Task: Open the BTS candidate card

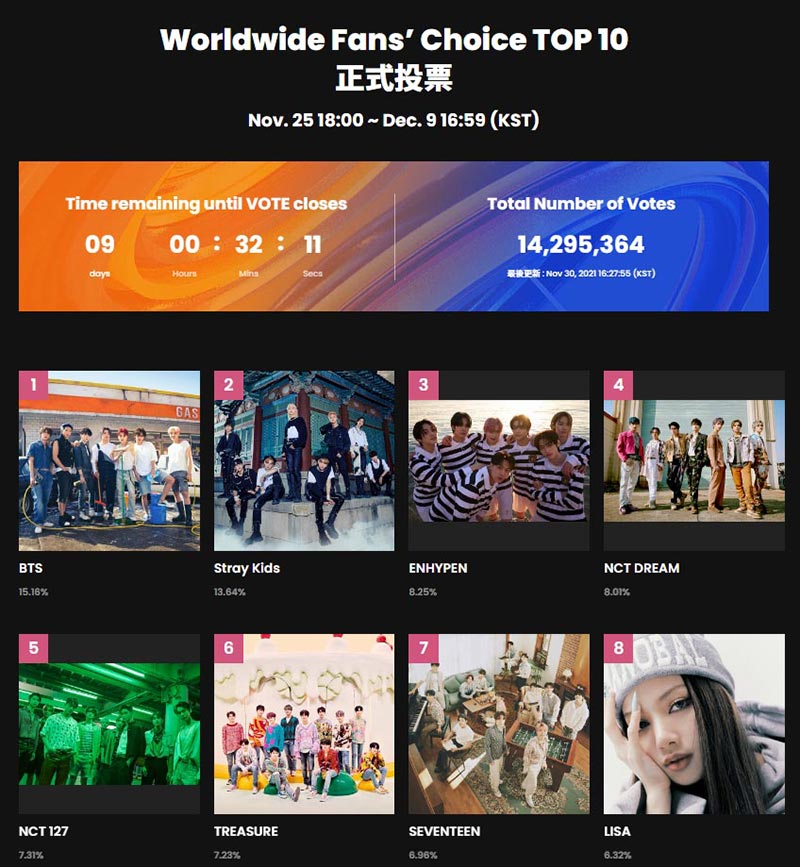Action: coord(109,461)
